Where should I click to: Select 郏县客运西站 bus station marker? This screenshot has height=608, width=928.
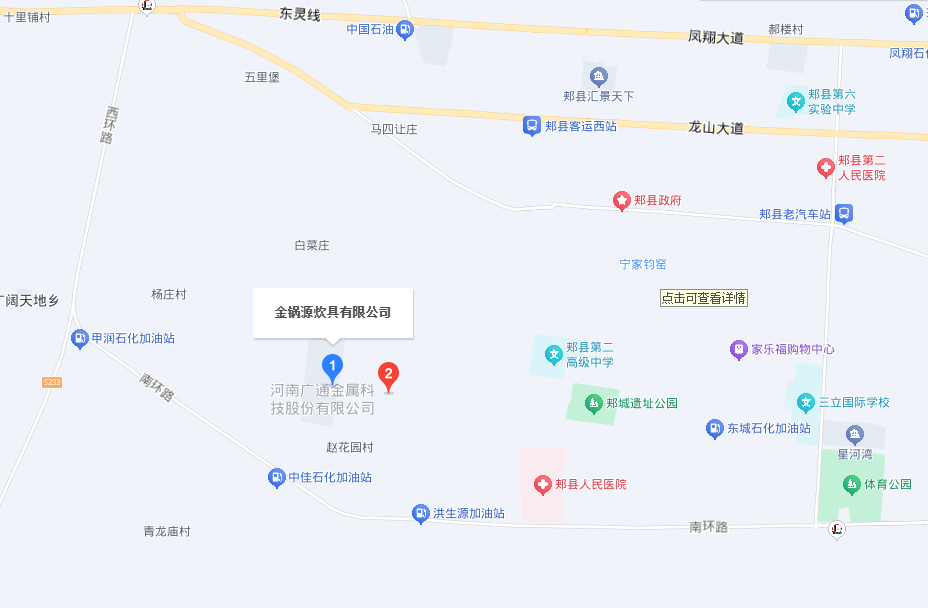(532, 126)
